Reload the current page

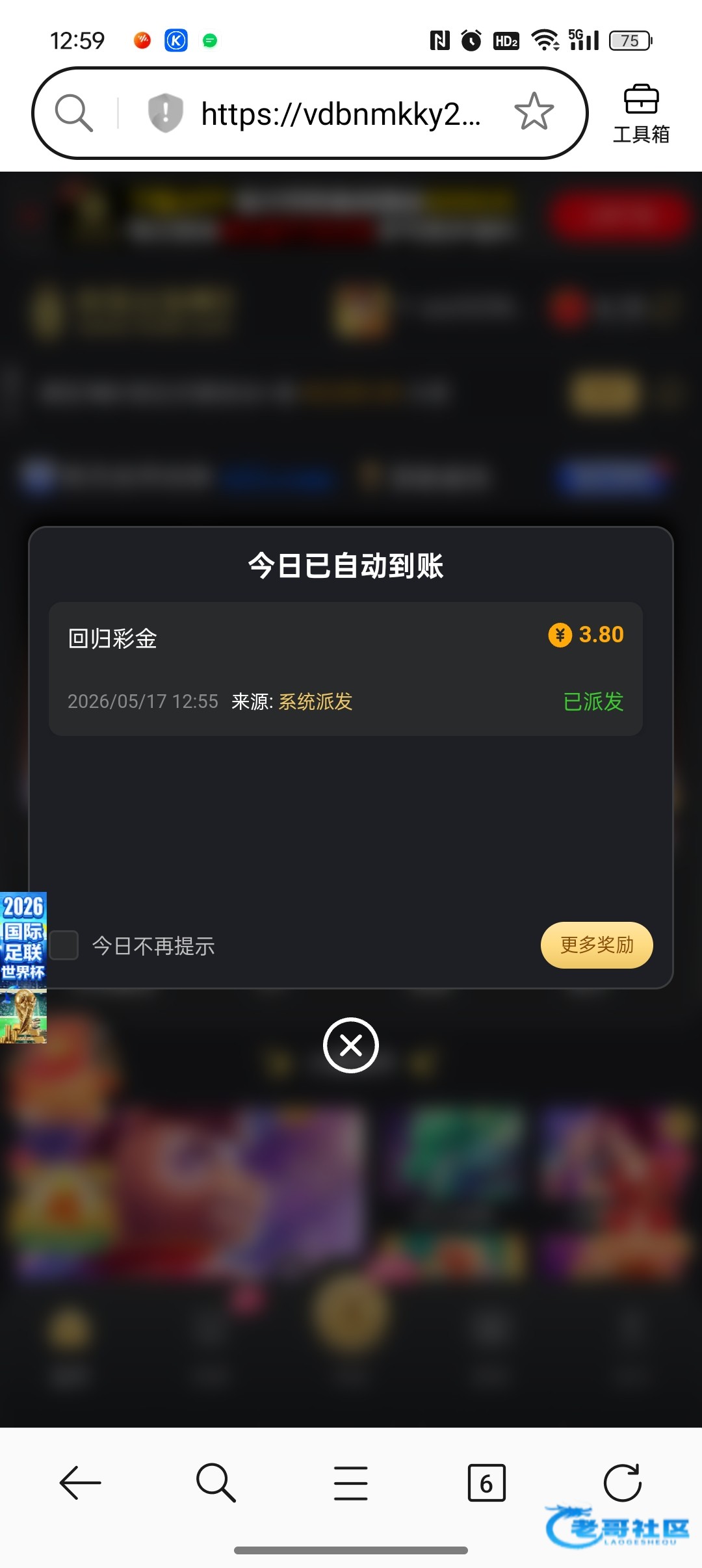pyautogui.click(x=622, y=1483)
